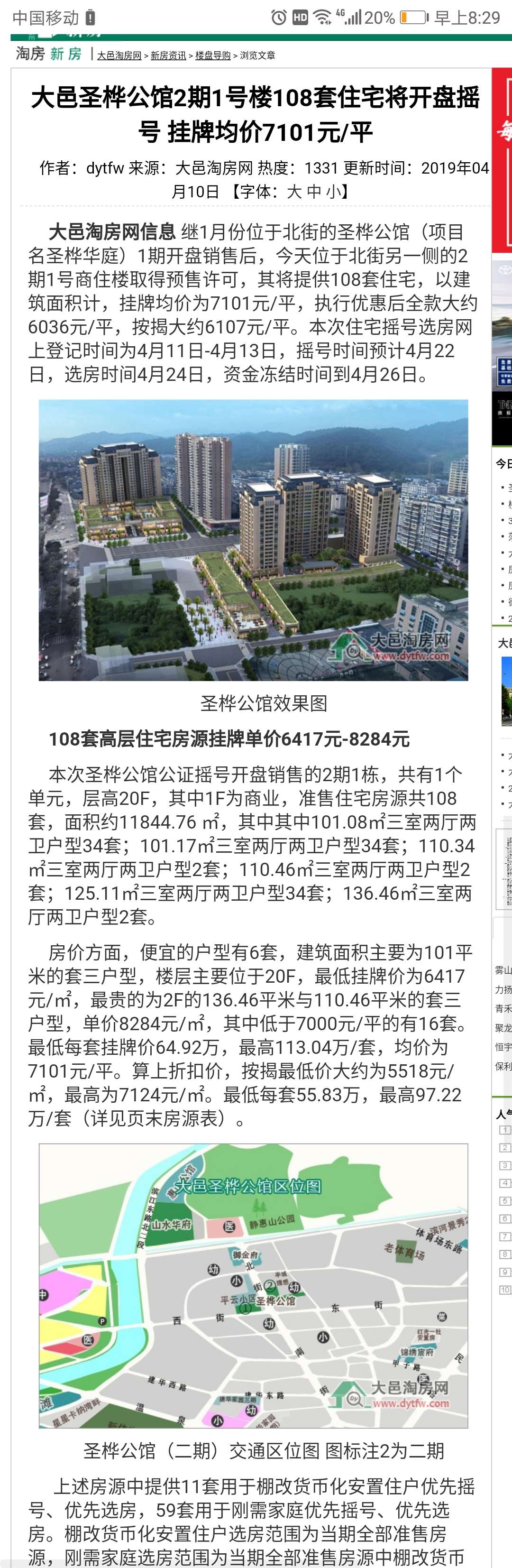The width and height of the screenshot is (512, 1568).
Task: Switch font size to 小
Action: tap(334, 192)
